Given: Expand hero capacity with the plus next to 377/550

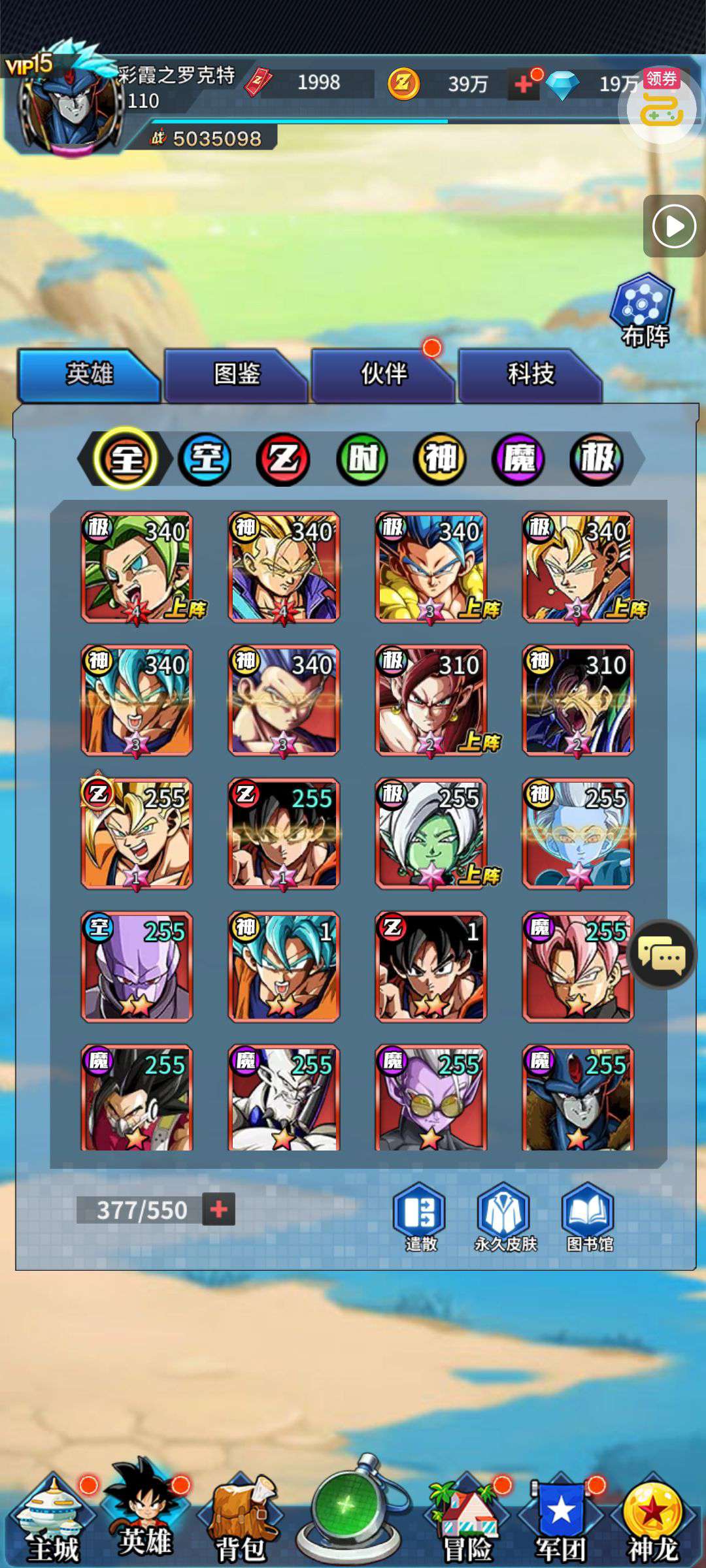Looking at the screenshot, I should tap(218, 1209).
